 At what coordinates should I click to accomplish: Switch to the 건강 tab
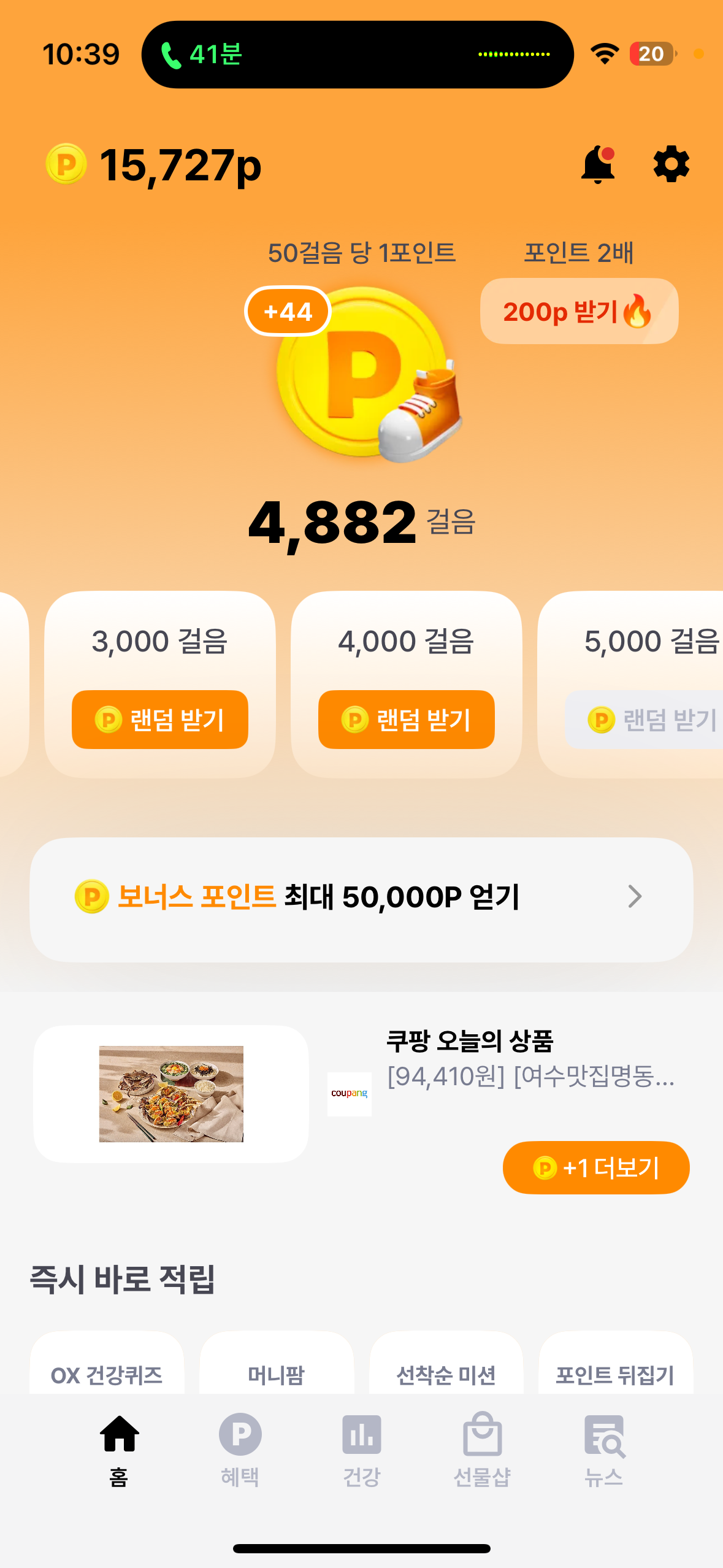tap(361, 1450)
